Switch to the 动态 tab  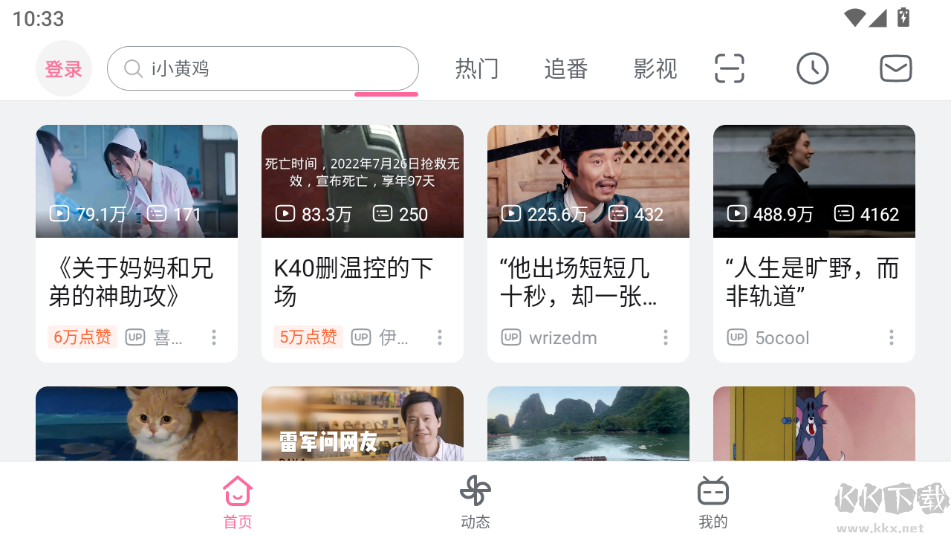pyautogui.click(x=475, y=502)
